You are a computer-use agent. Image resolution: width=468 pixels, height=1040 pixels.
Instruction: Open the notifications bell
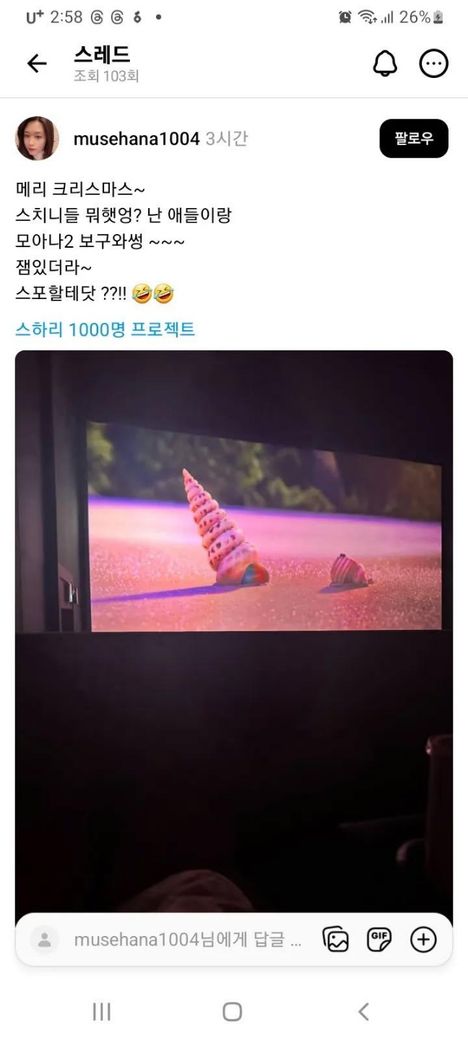pyautogui.click(x=384, y=64)
